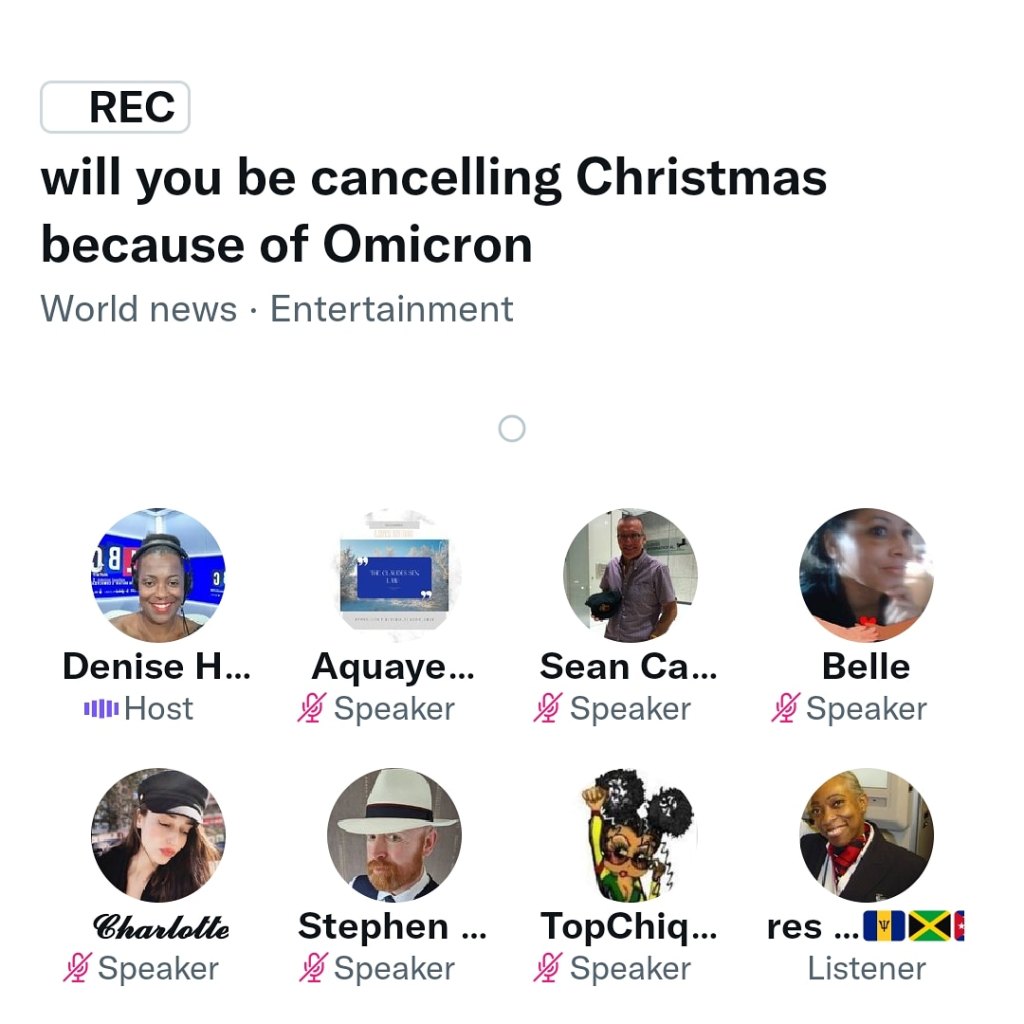Tap speaker Belle's avatar
Screen dimensions: 1024x1024
pyautogui.click(x=866, y=575)
